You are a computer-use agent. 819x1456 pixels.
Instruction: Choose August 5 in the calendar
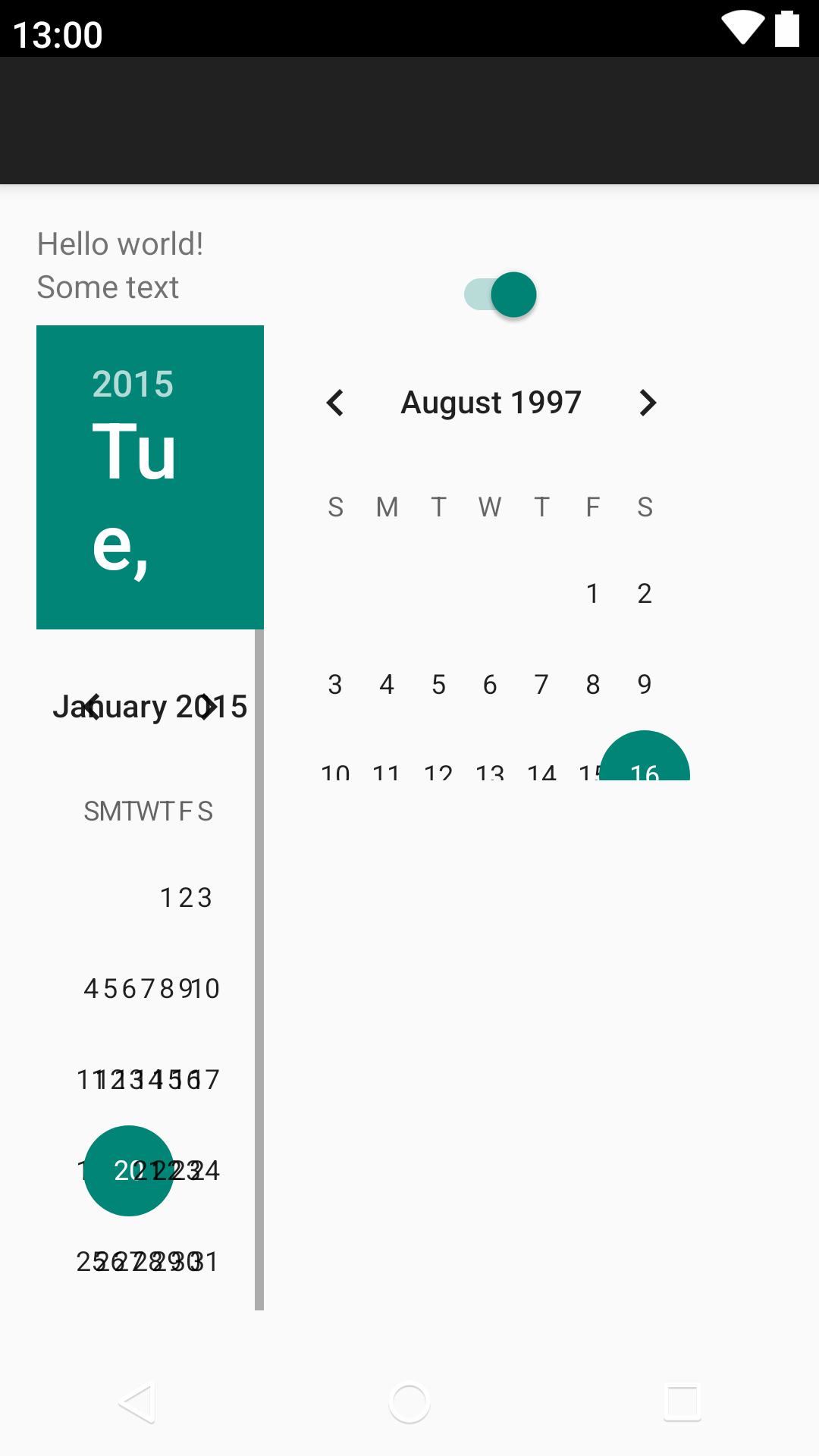click(x=438, y=684)
